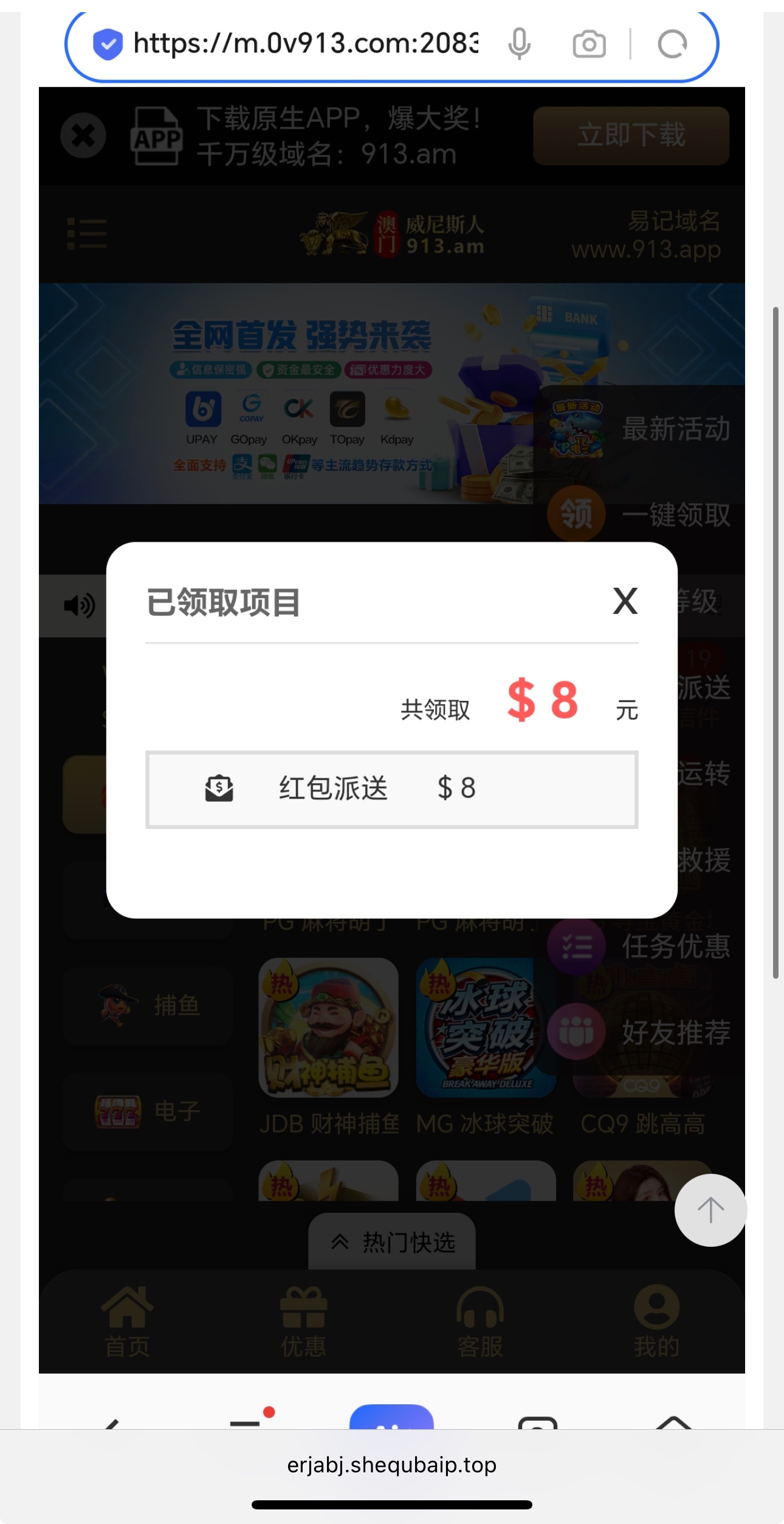Reload the current web page

coord(672,44)
